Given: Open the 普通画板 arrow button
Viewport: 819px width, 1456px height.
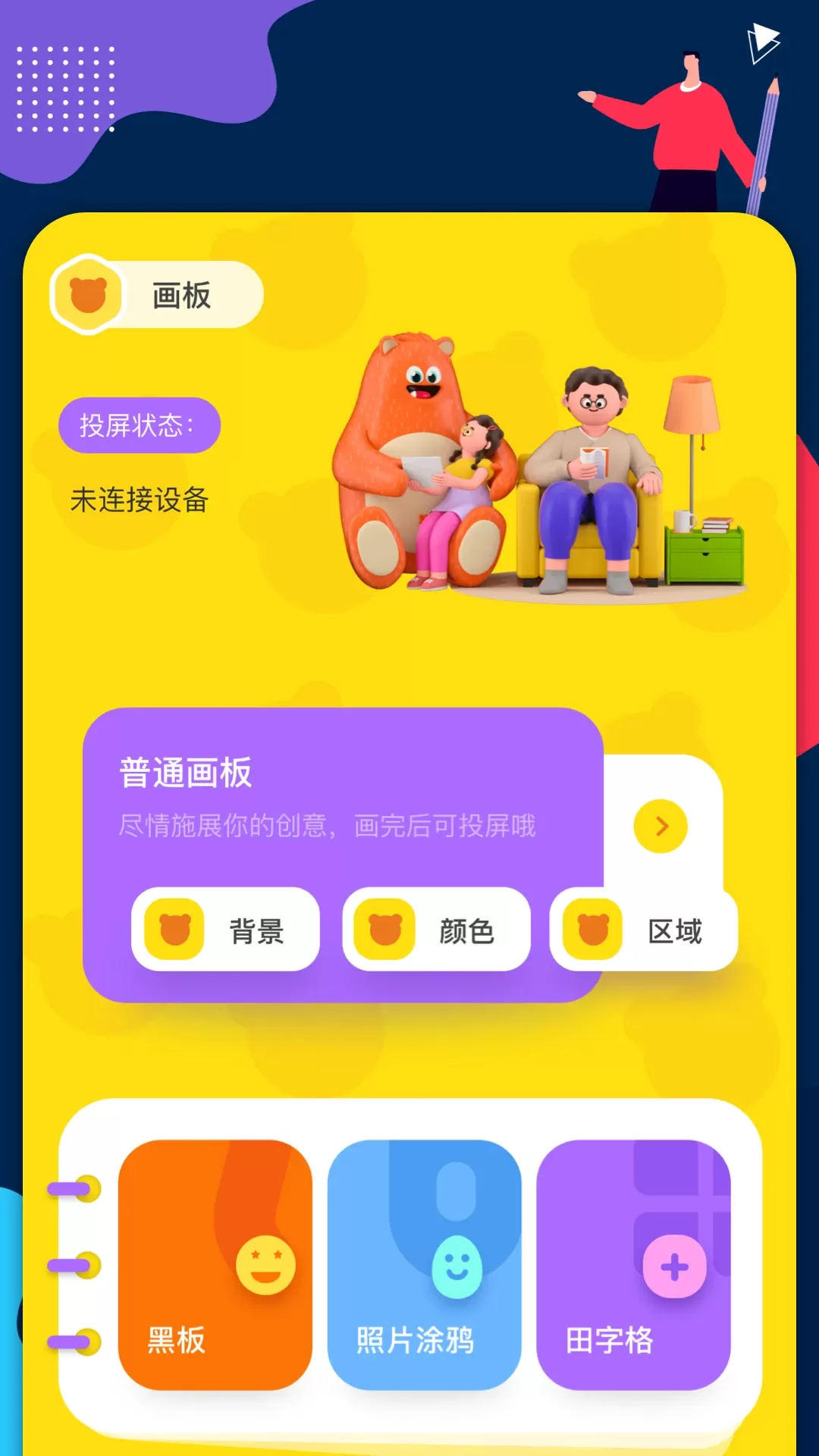Looking at the screenshot, I should (x=661, y=826).
